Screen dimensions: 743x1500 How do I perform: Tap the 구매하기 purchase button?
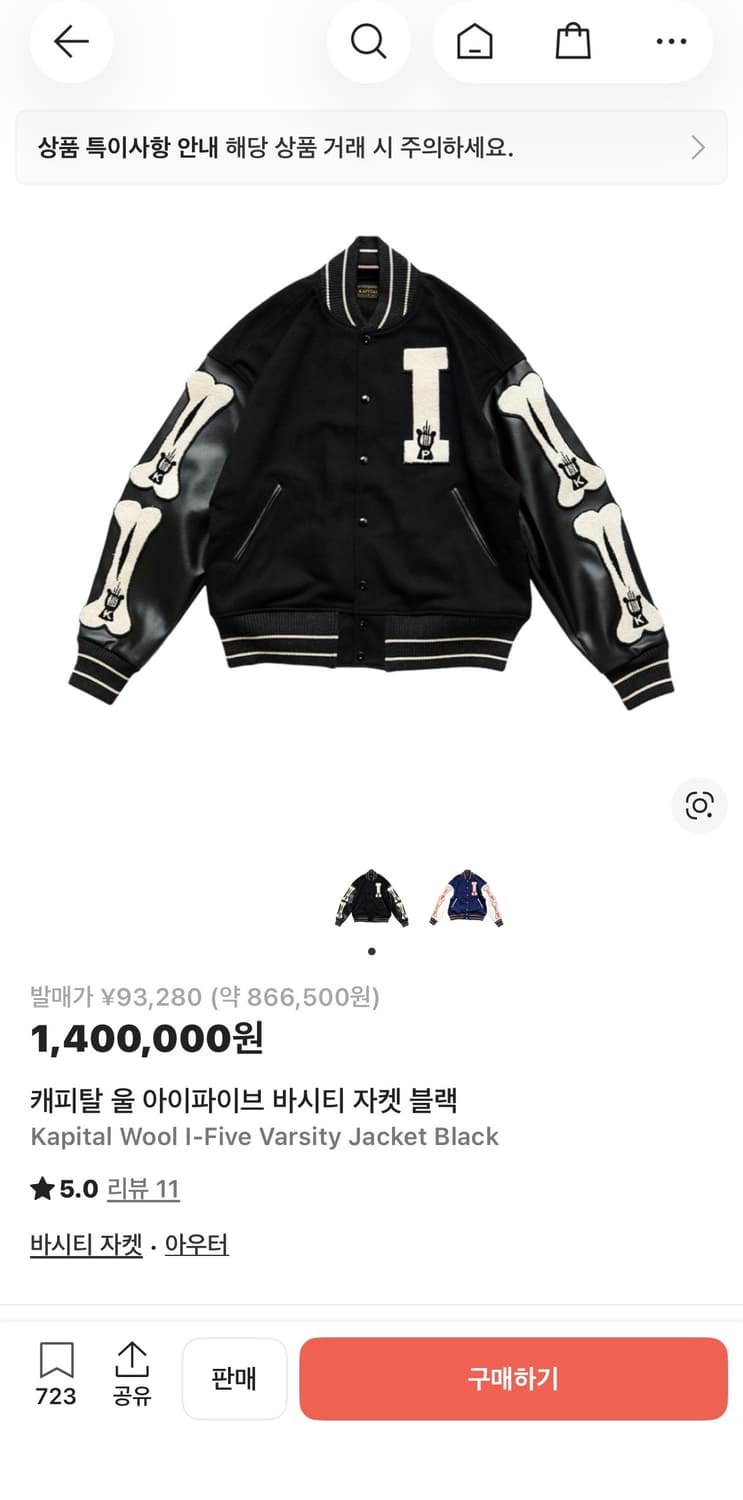point(513,1378)
